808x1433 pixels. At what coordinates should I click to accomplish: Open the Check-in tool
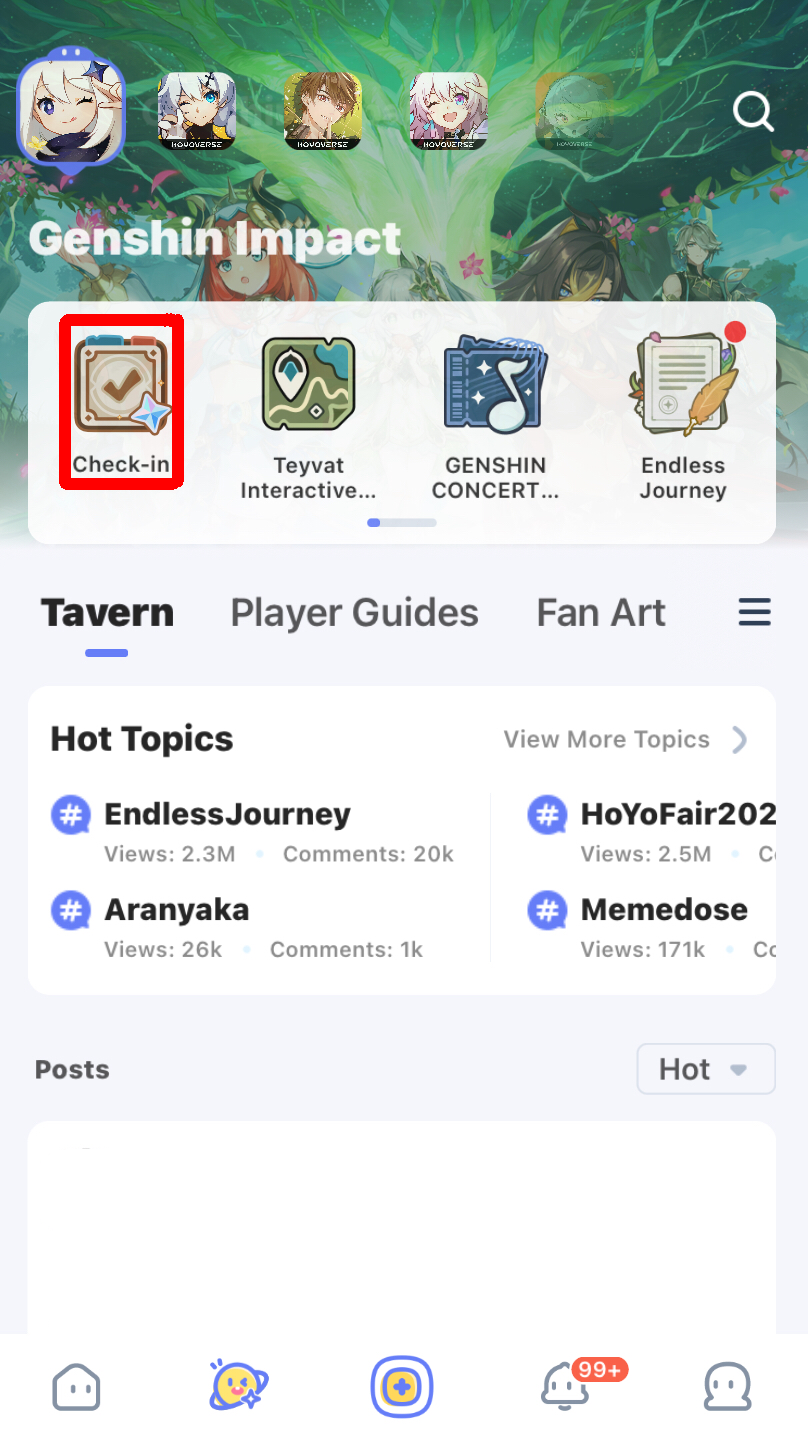click(x=121, y=402)
